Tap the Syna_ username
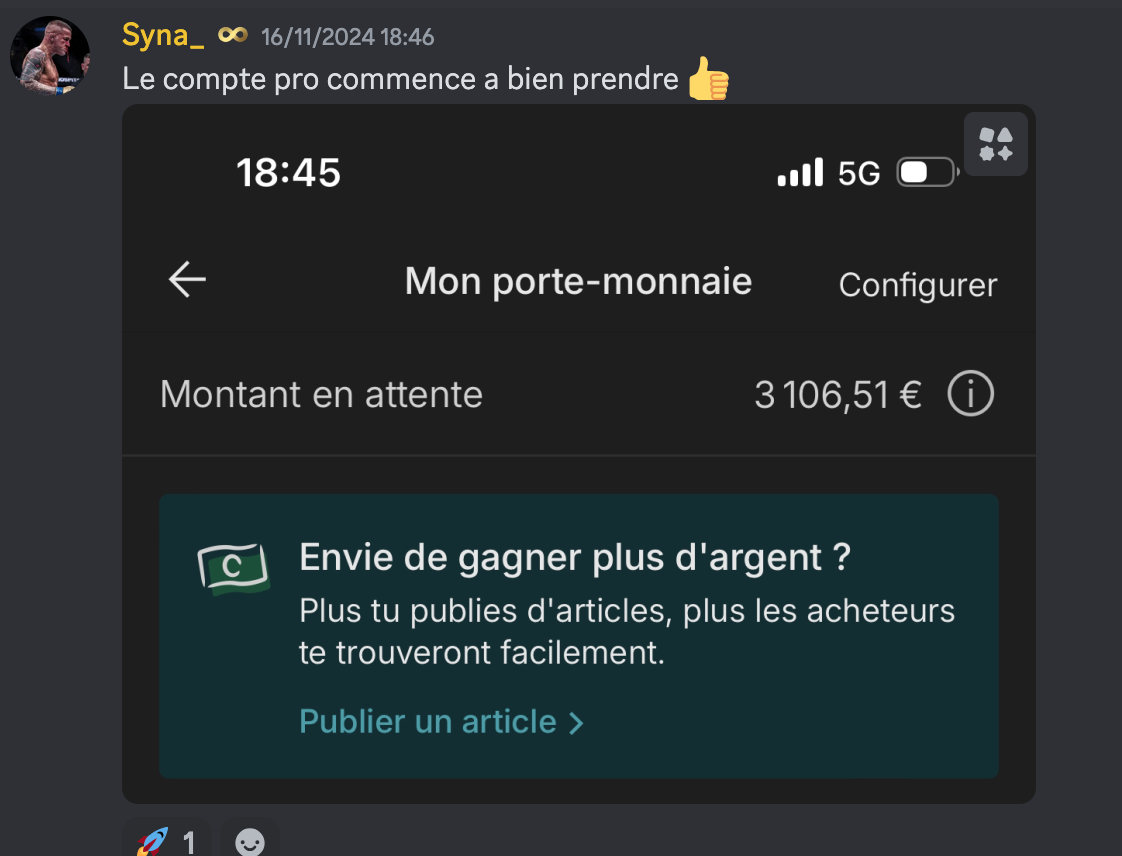The image size is (1122, 856). coord(163,36)
